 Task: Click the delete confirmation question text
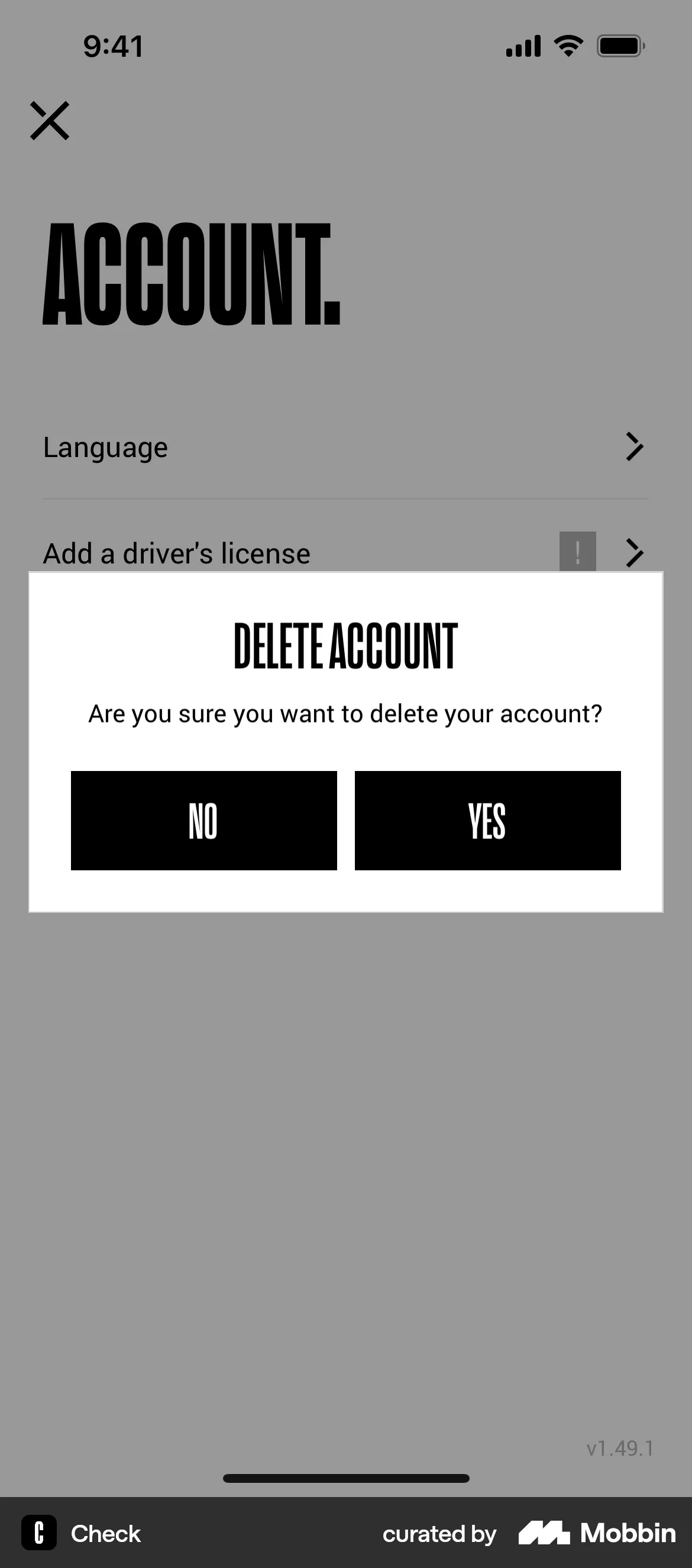point(345,714)
